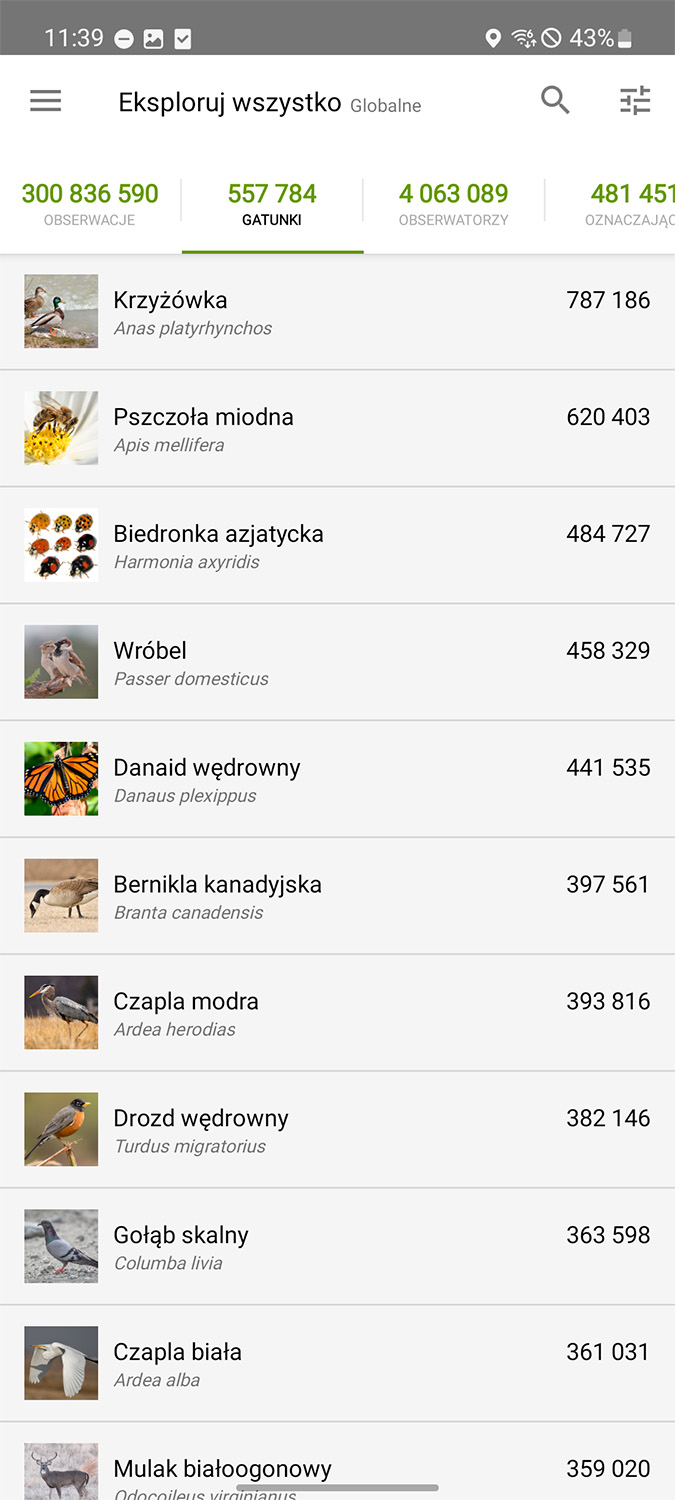Screen dimensions: 675x1500
Task: Choose Czapla biała in the list
Action: (x=337, y=1365)
